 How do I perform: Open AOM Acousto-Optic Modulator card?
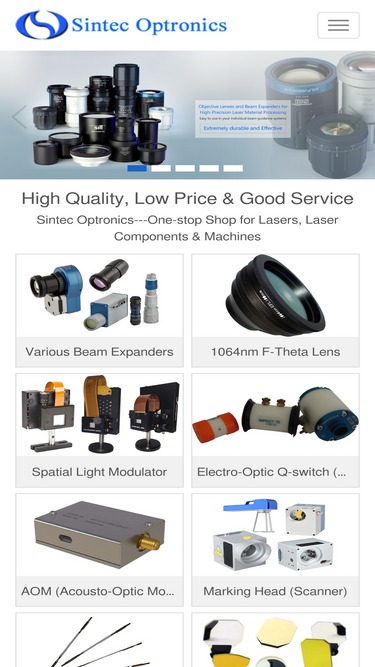click(99, 550)
